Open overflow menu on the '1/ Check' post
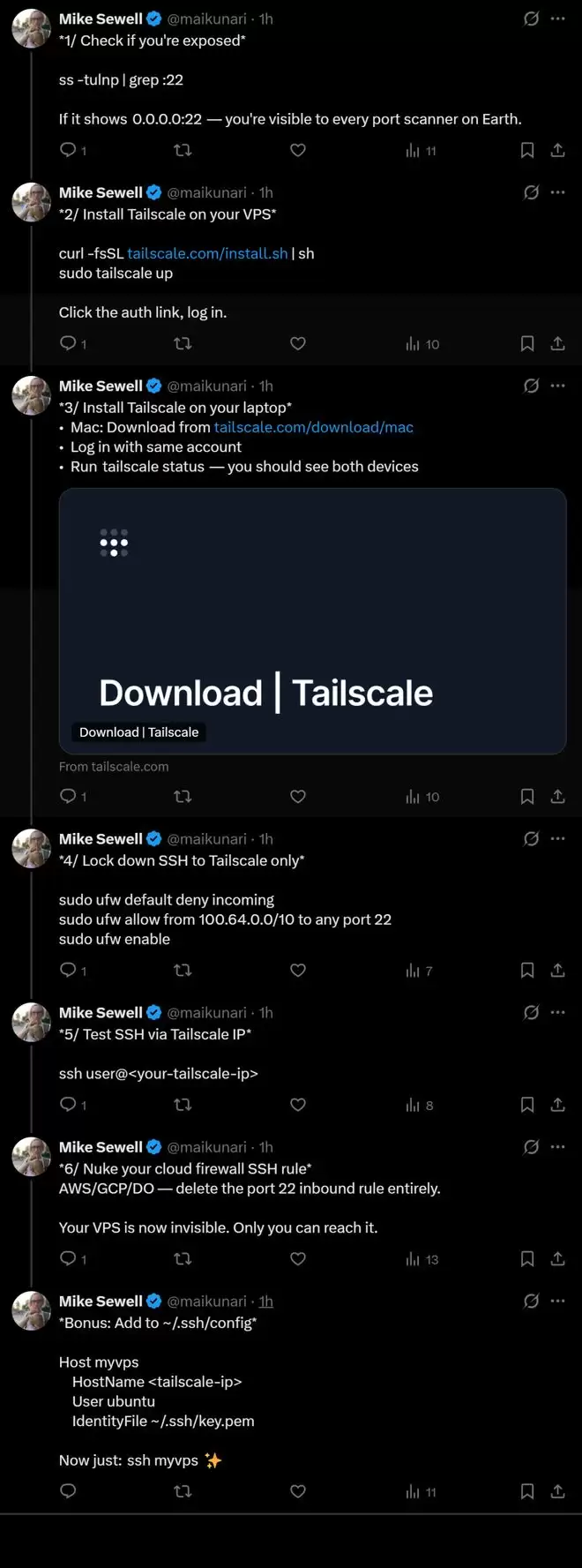The image size is (582, 1568). click(x=557, y=19)
